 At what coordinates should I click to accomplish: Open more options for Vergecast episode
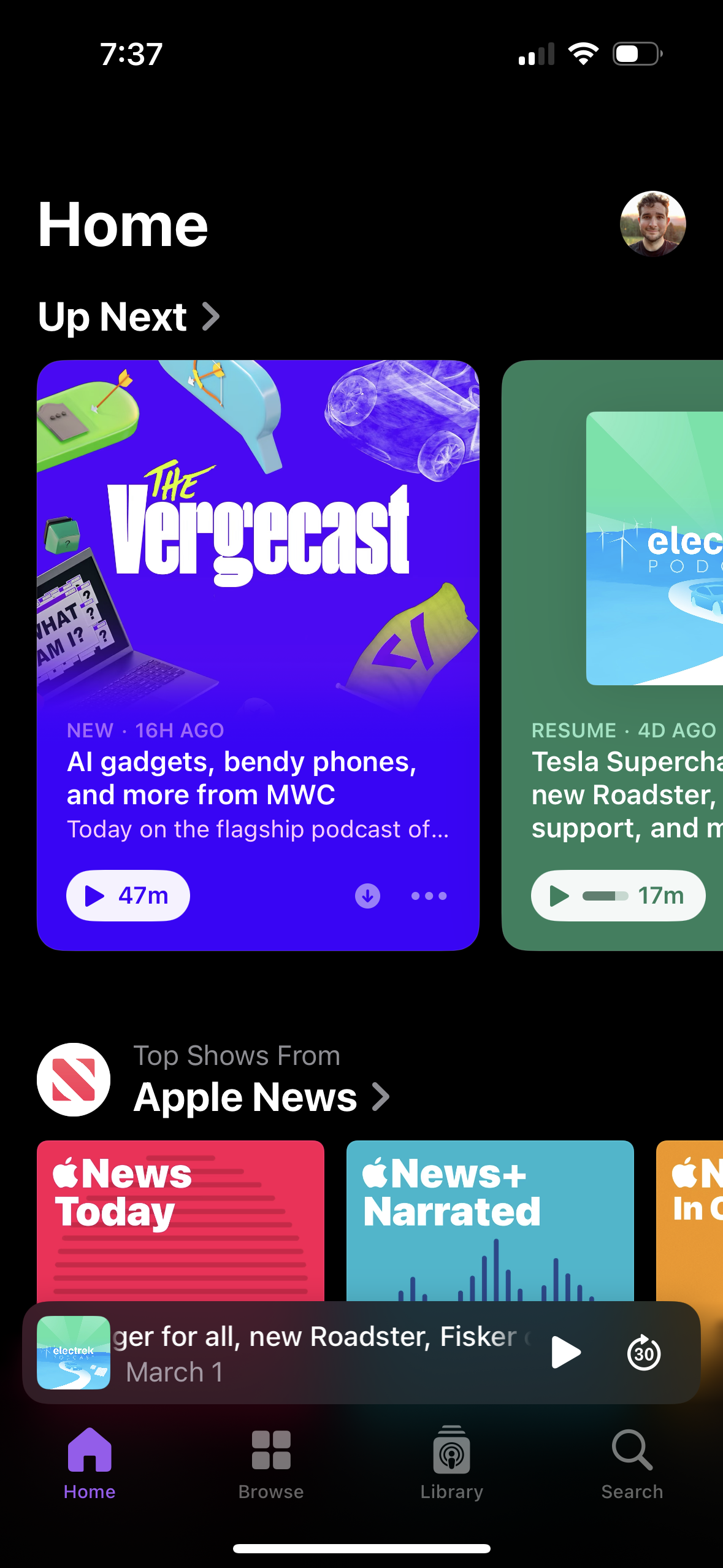pyautogui.click(x=429, y=896)
